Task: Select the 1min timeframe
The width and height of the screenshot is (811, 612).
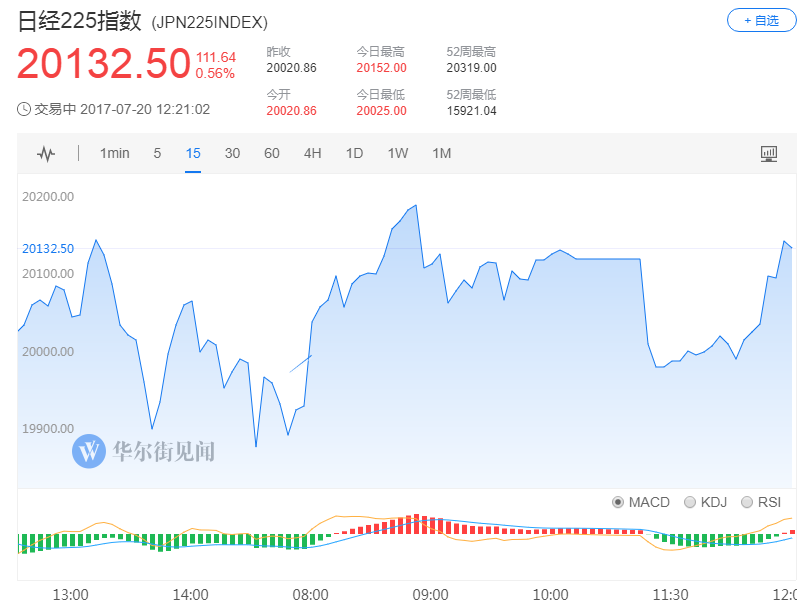Action: 114,153
